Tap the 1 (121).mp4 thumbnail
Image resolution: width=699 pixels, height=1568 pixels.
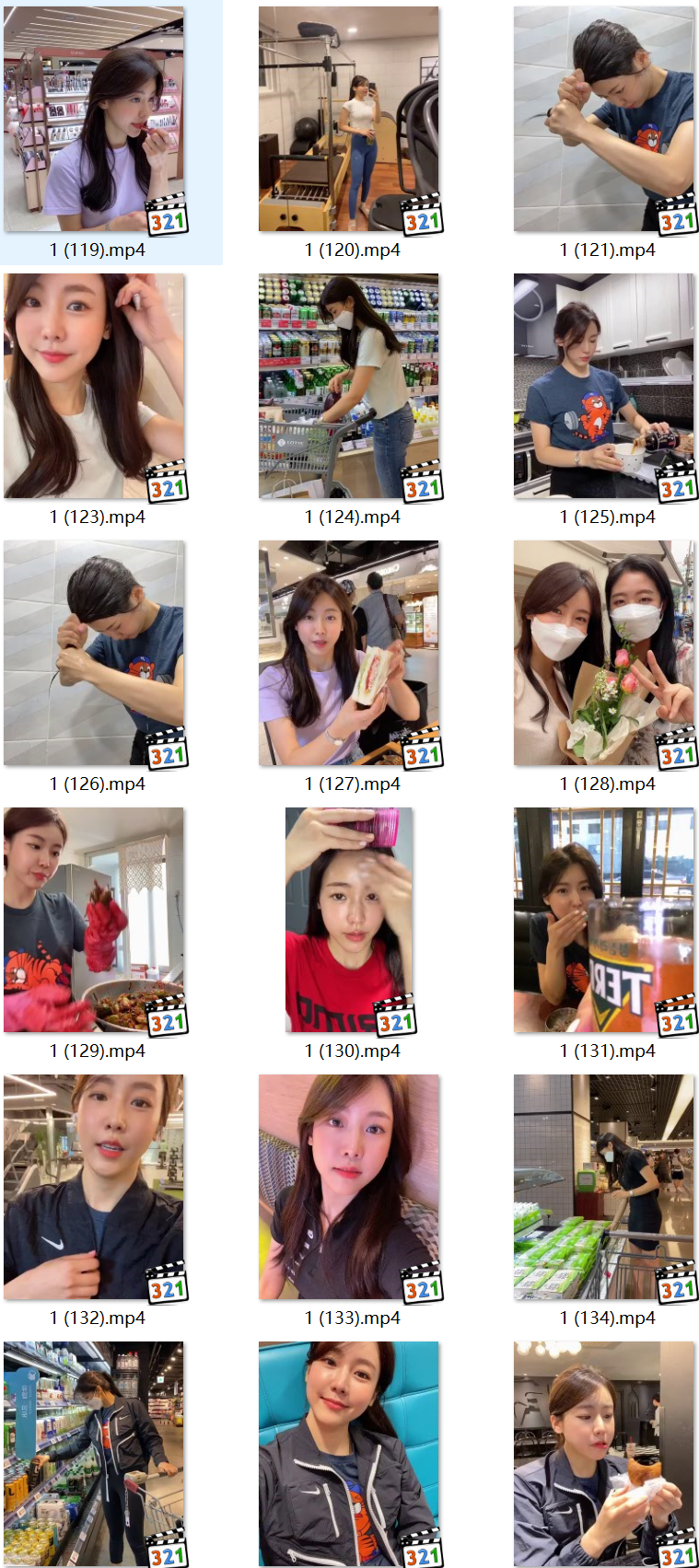[604, 120]
